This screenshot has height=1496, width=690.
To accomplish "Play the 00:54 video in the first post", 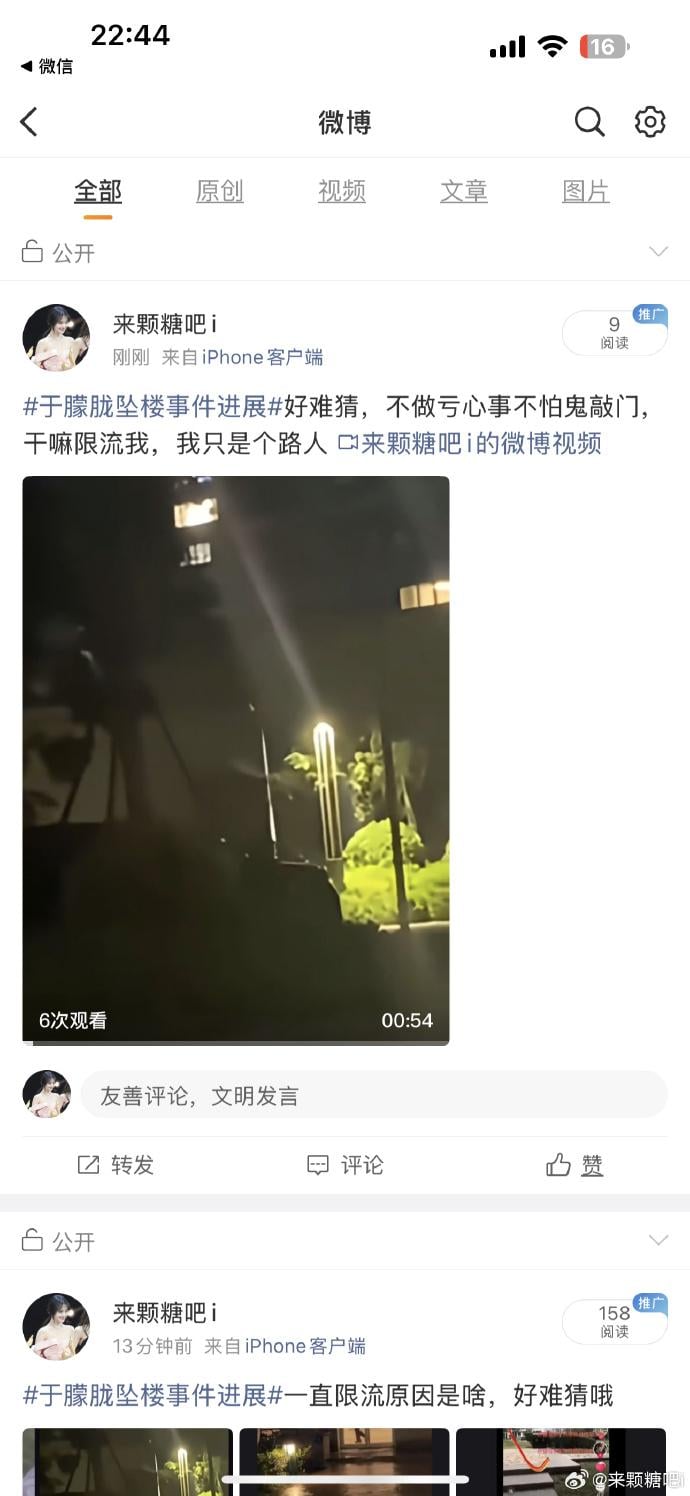I will [236, 760].
